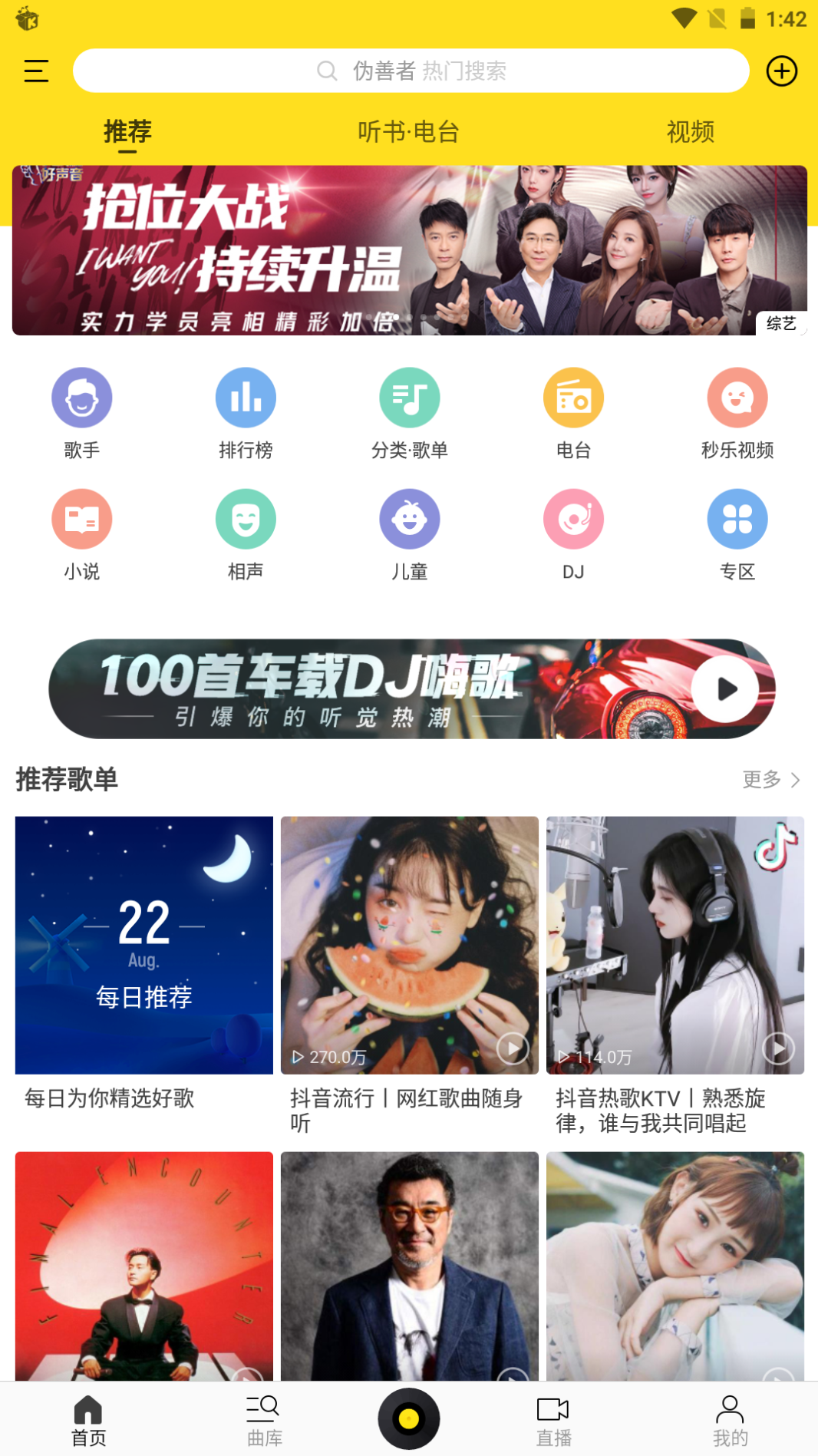Open the 每日推荐 daily playlist
818x1456 pixels.
[x=144, y=946]
